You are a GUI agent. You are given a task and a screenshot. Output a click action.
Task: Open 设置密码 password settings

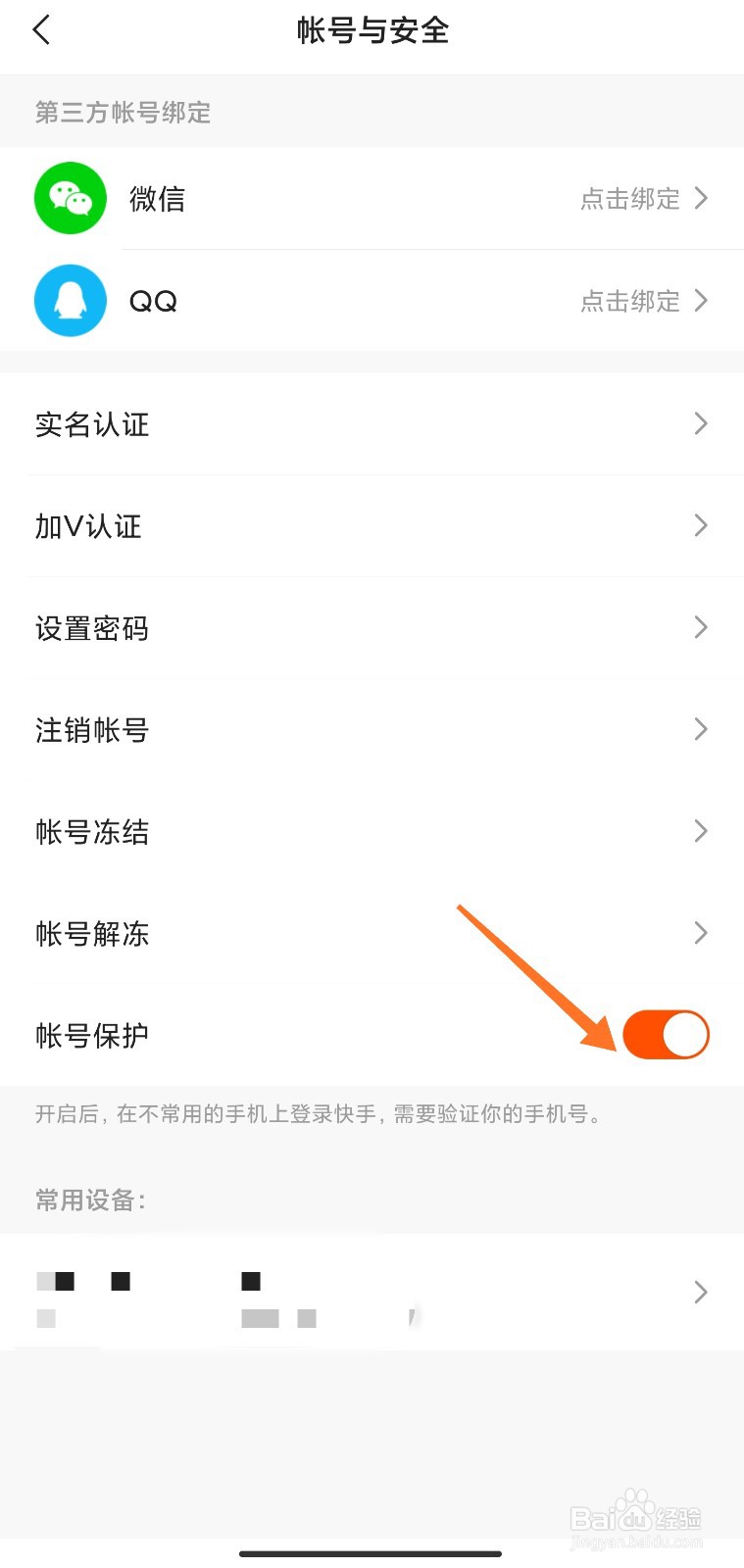click(372, 627)
